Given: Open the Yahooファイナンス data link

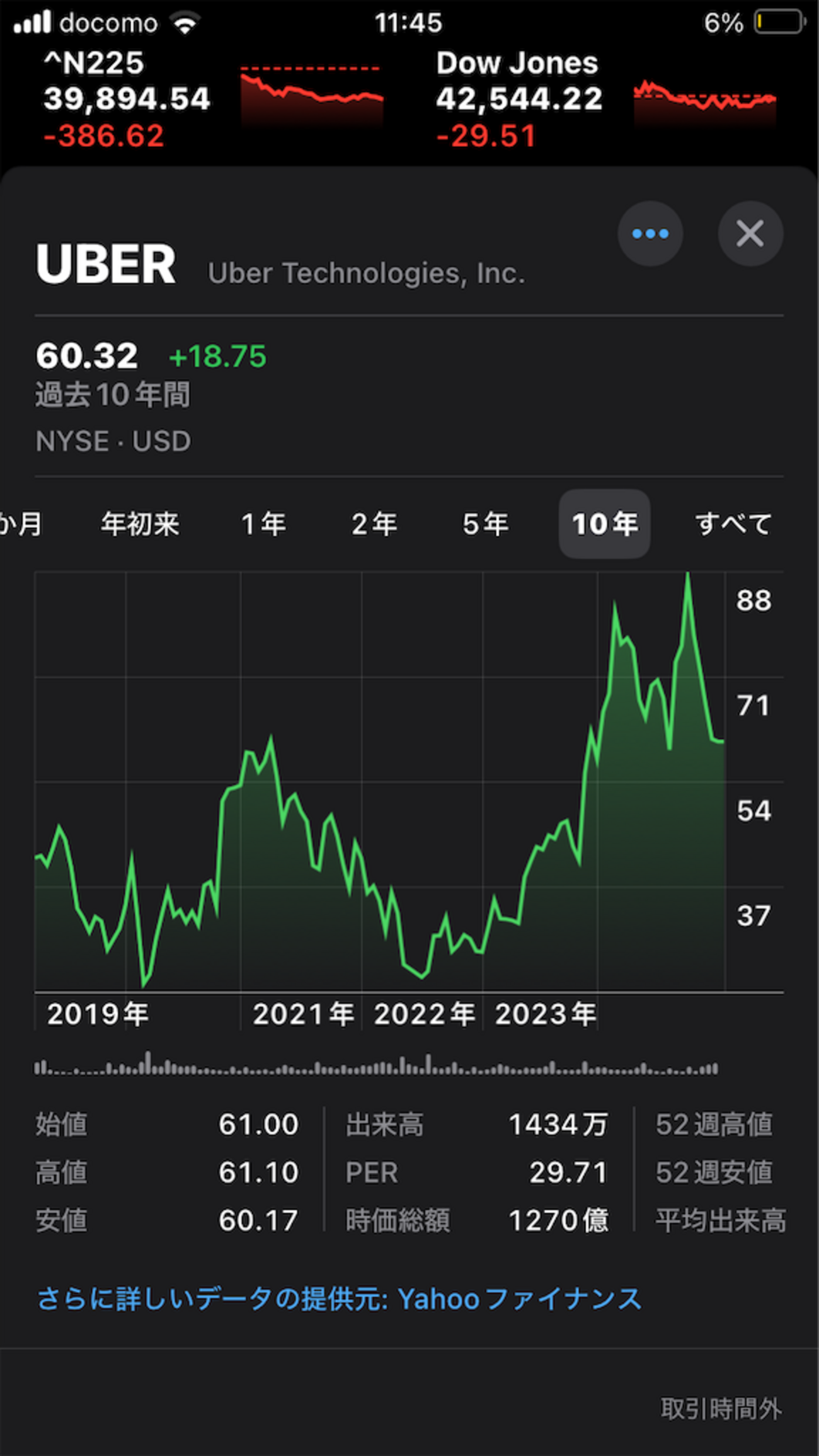Looking at the screenshot, I should point(340,1298).
